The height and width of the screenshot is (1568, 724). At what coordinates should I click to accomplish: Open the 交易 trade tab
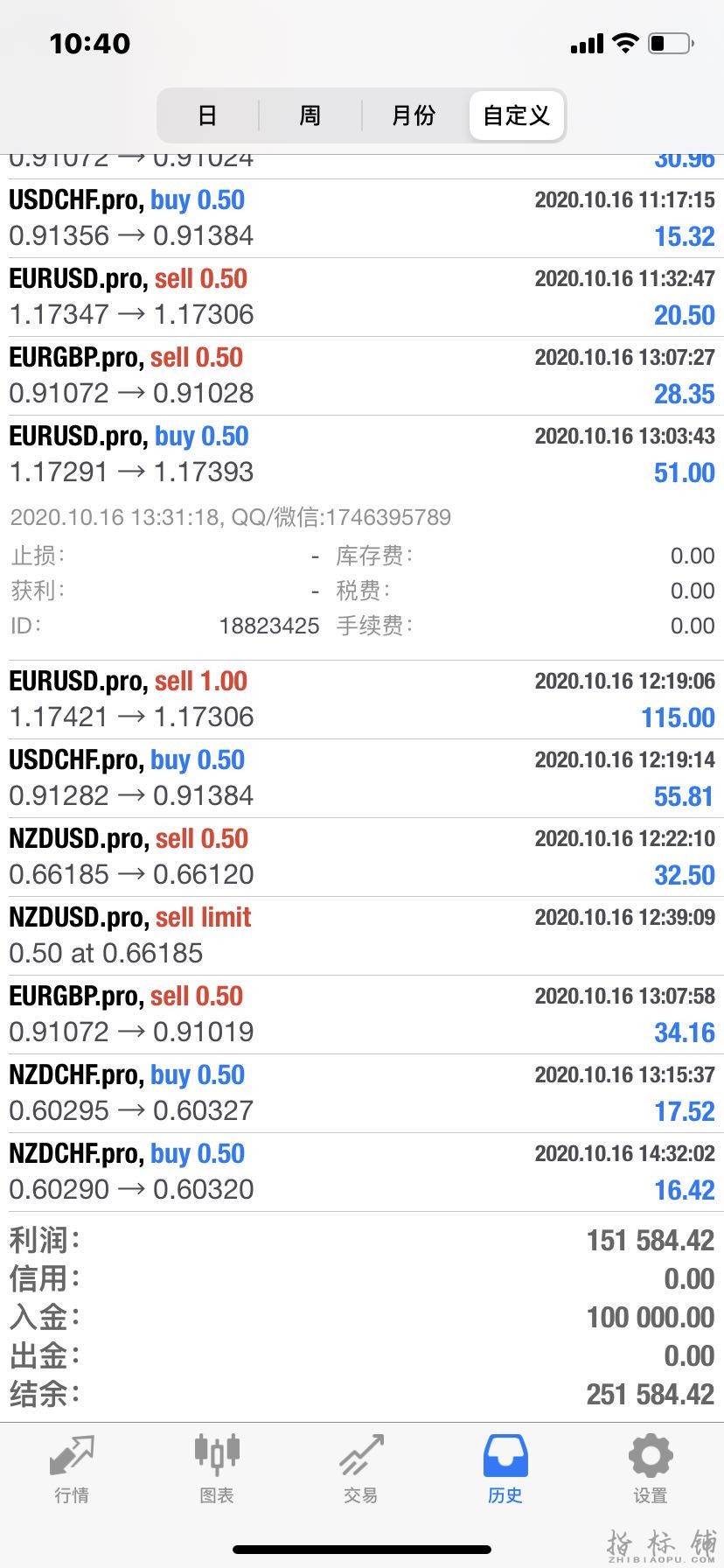click(361, 1470)
